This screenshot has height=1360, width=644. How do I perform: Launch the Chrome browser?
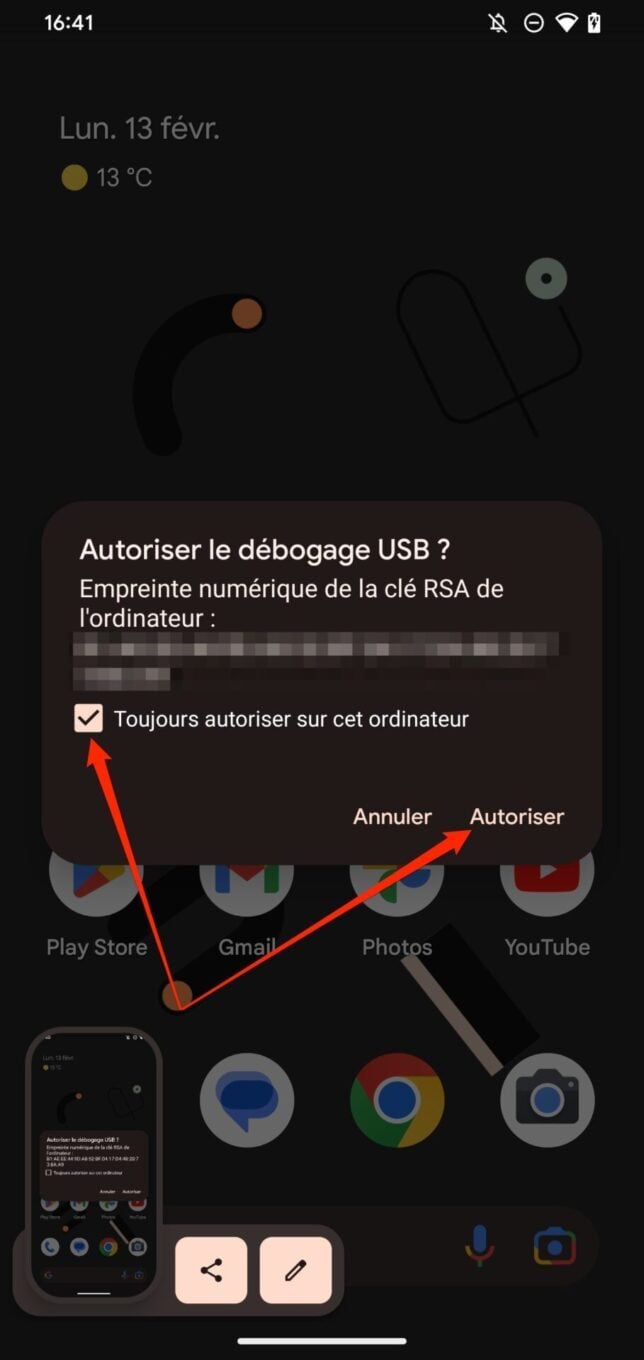[397, 1100]
